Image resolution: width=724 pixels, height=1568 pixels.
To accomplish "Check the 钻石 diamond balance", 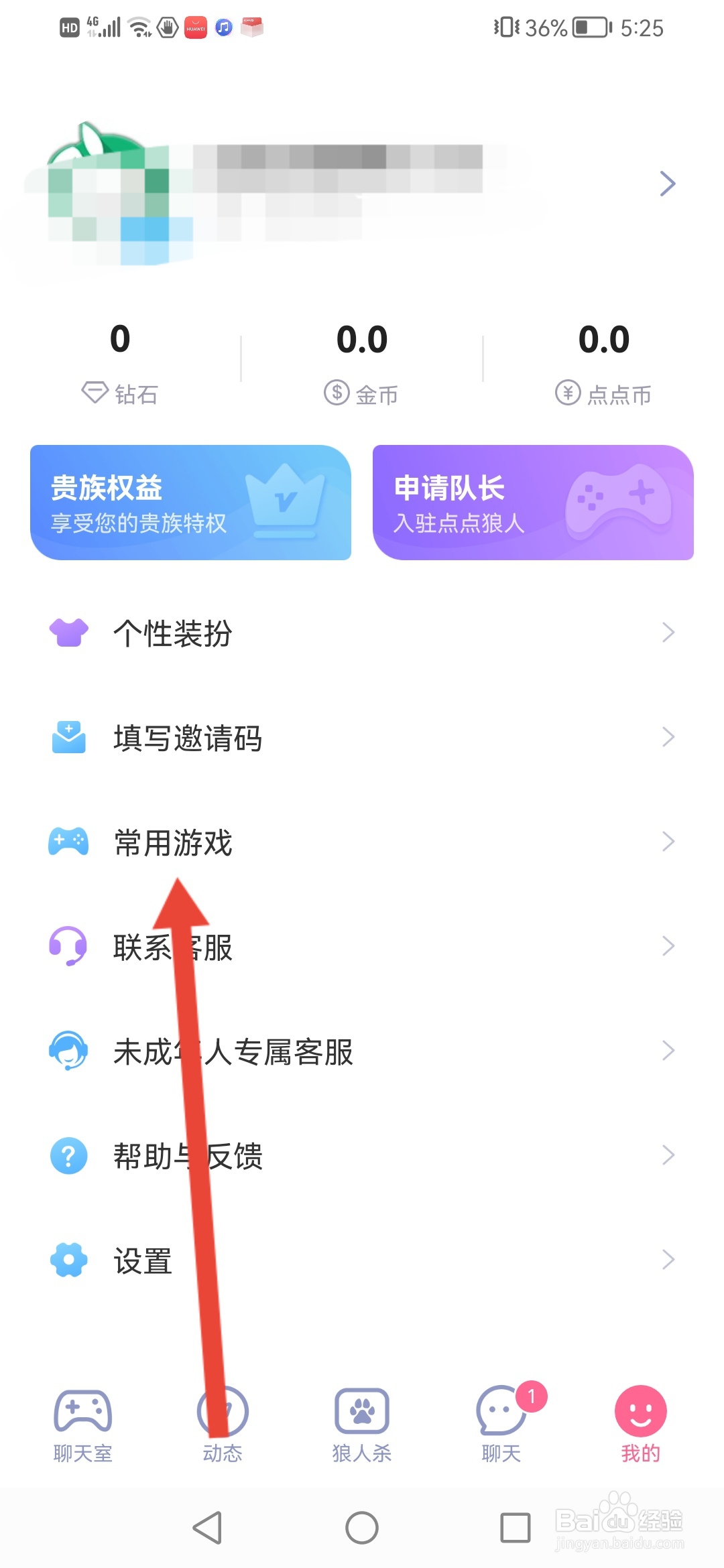I will [x=120, y=362].
